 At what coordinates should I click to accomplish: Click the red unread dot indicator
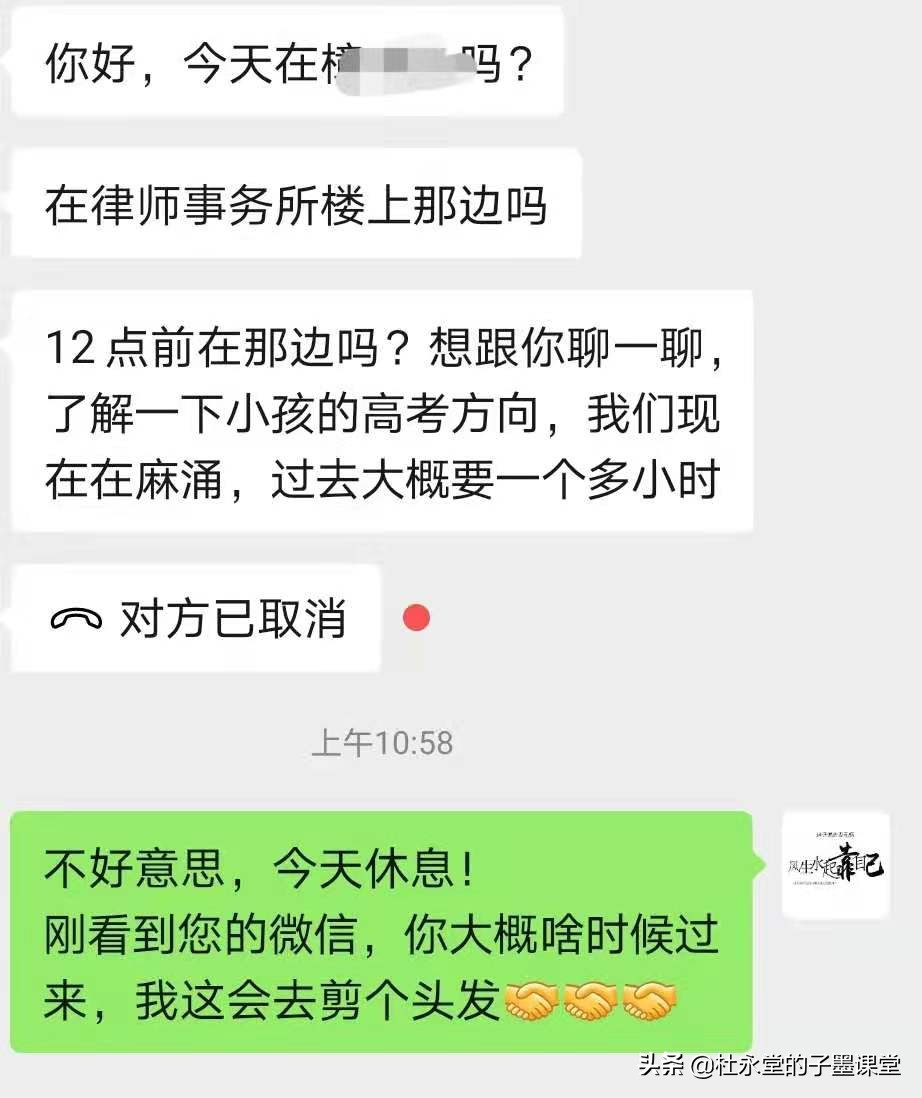(x=417, y=619)
